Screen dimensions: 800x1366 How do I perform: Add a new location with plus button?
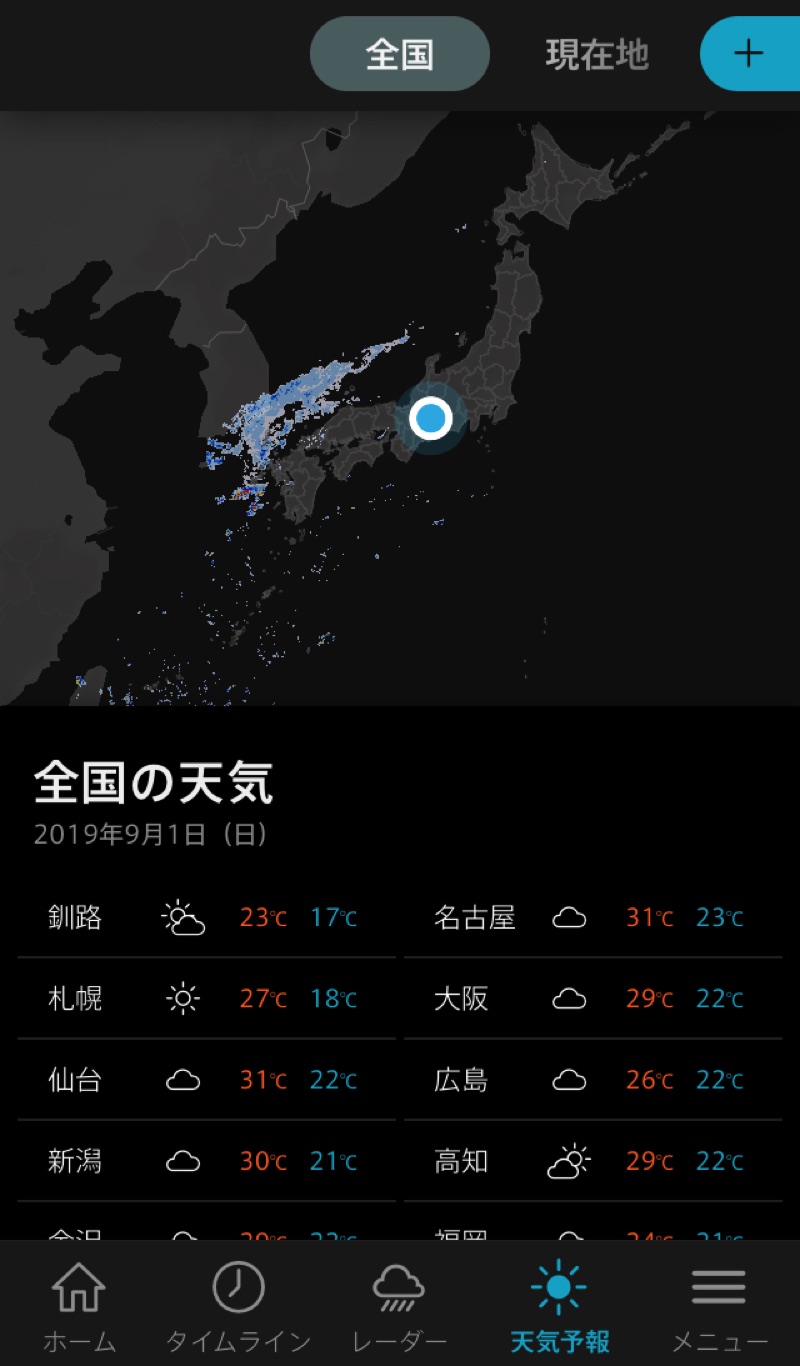pos(748,54)
